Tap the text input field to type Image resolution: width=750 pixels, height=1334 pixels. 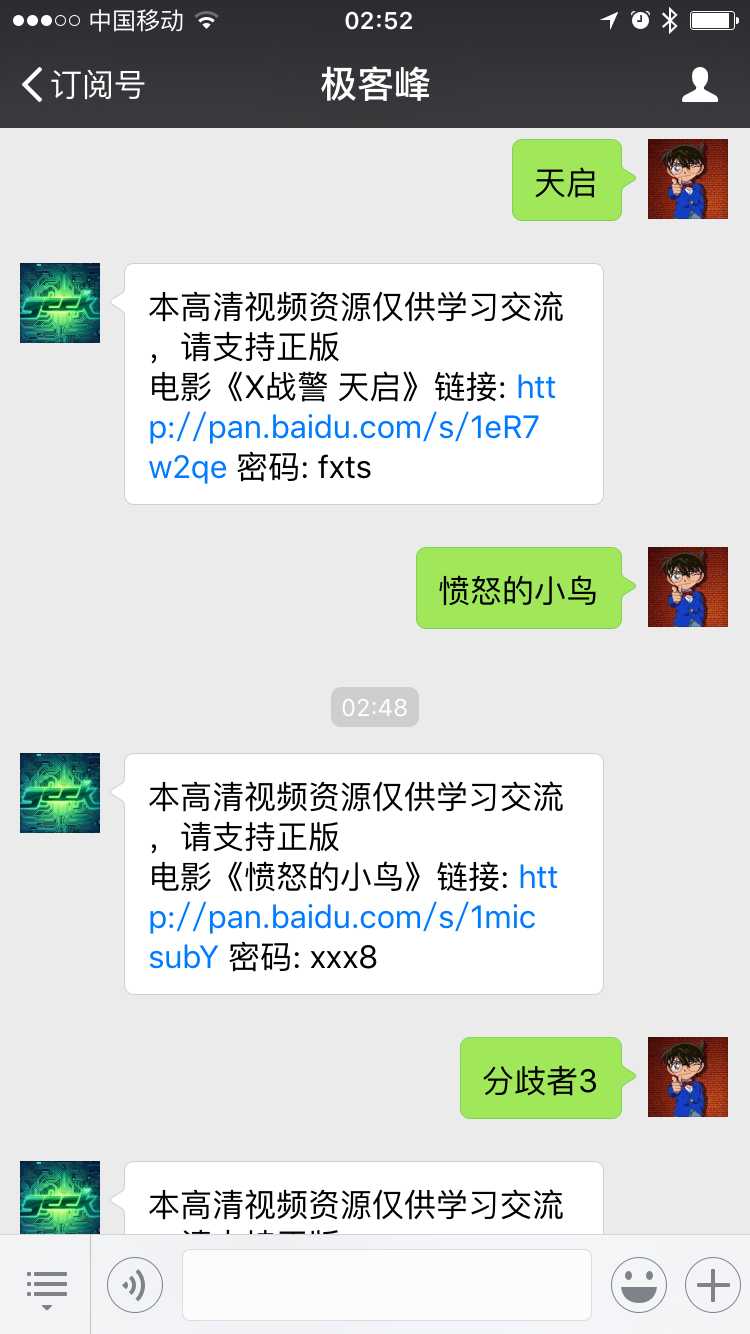click(386, 1284)
